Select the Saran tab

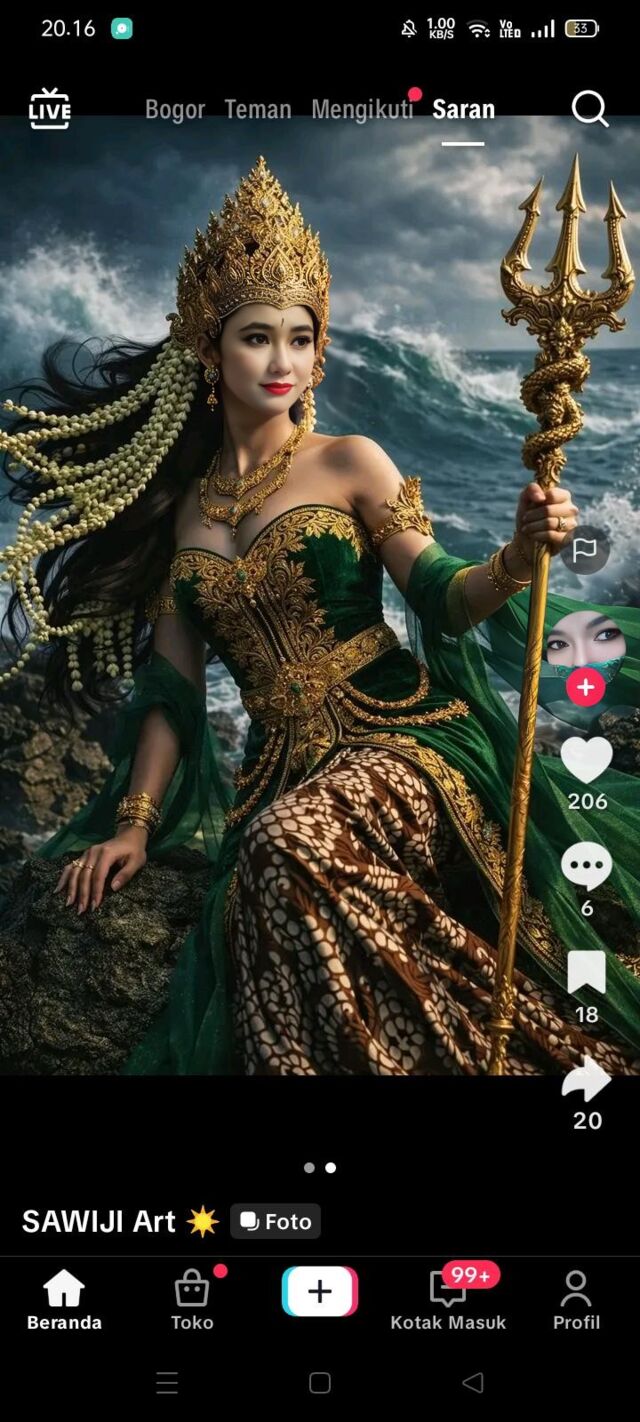(463, 109)
